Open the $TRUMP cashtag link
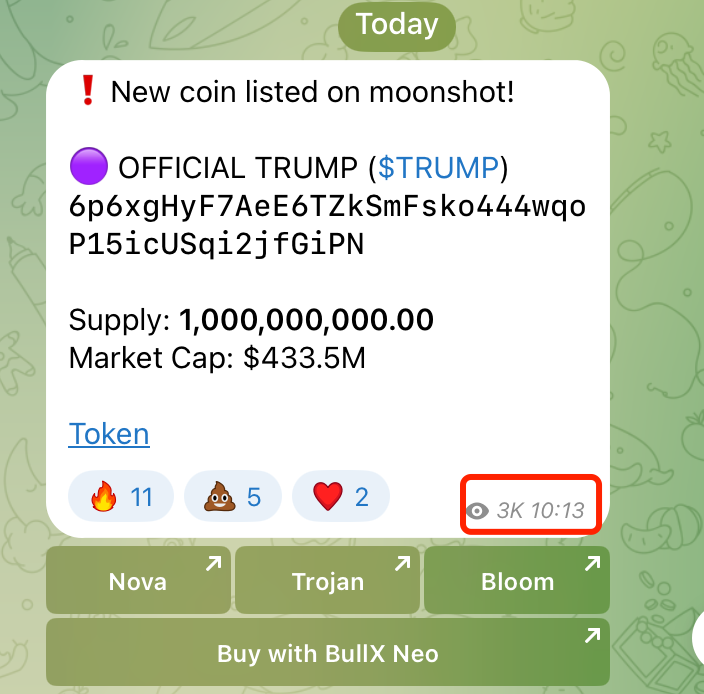This screenshot has width=704, height=694. tap(437, 168)
